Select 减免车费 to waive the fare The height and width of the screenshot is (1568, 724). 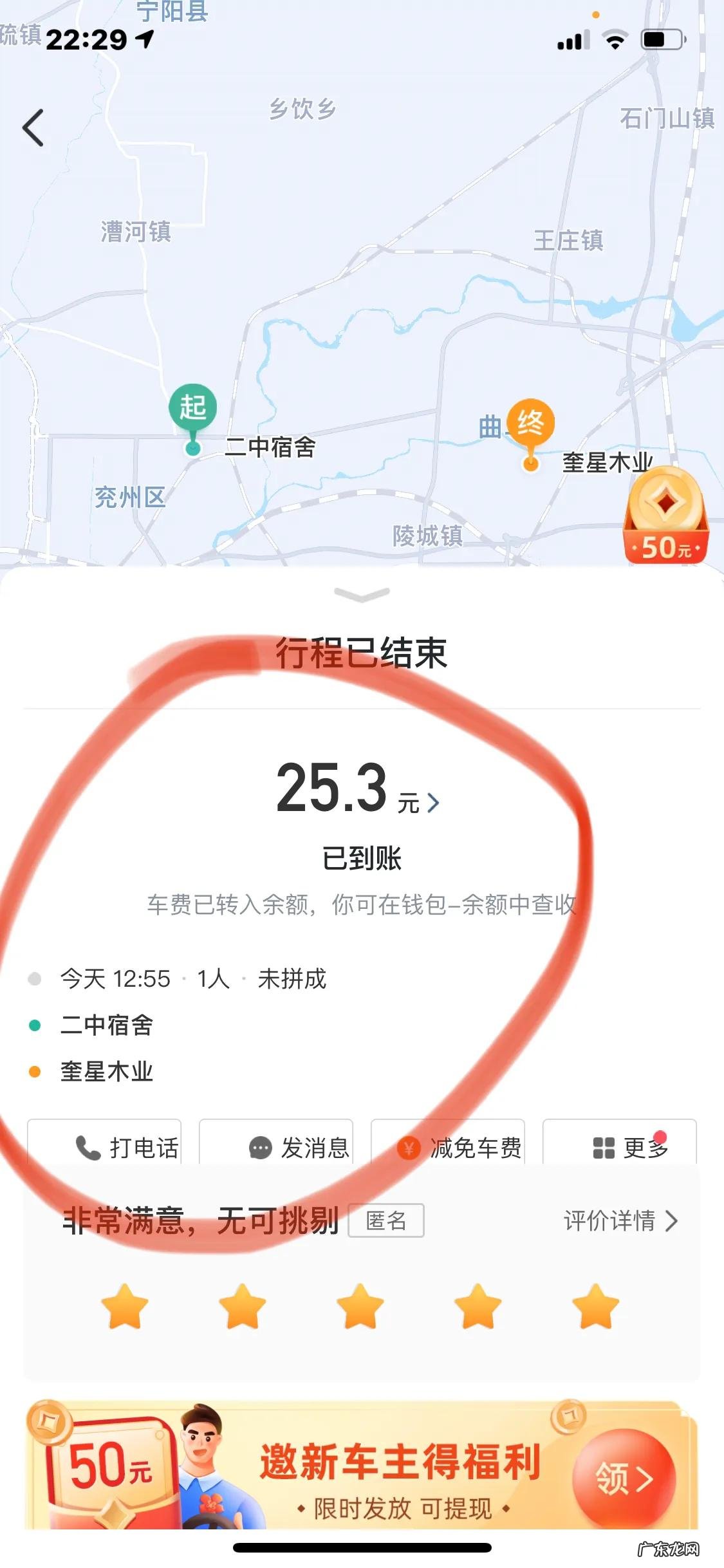coord(449,1148)
